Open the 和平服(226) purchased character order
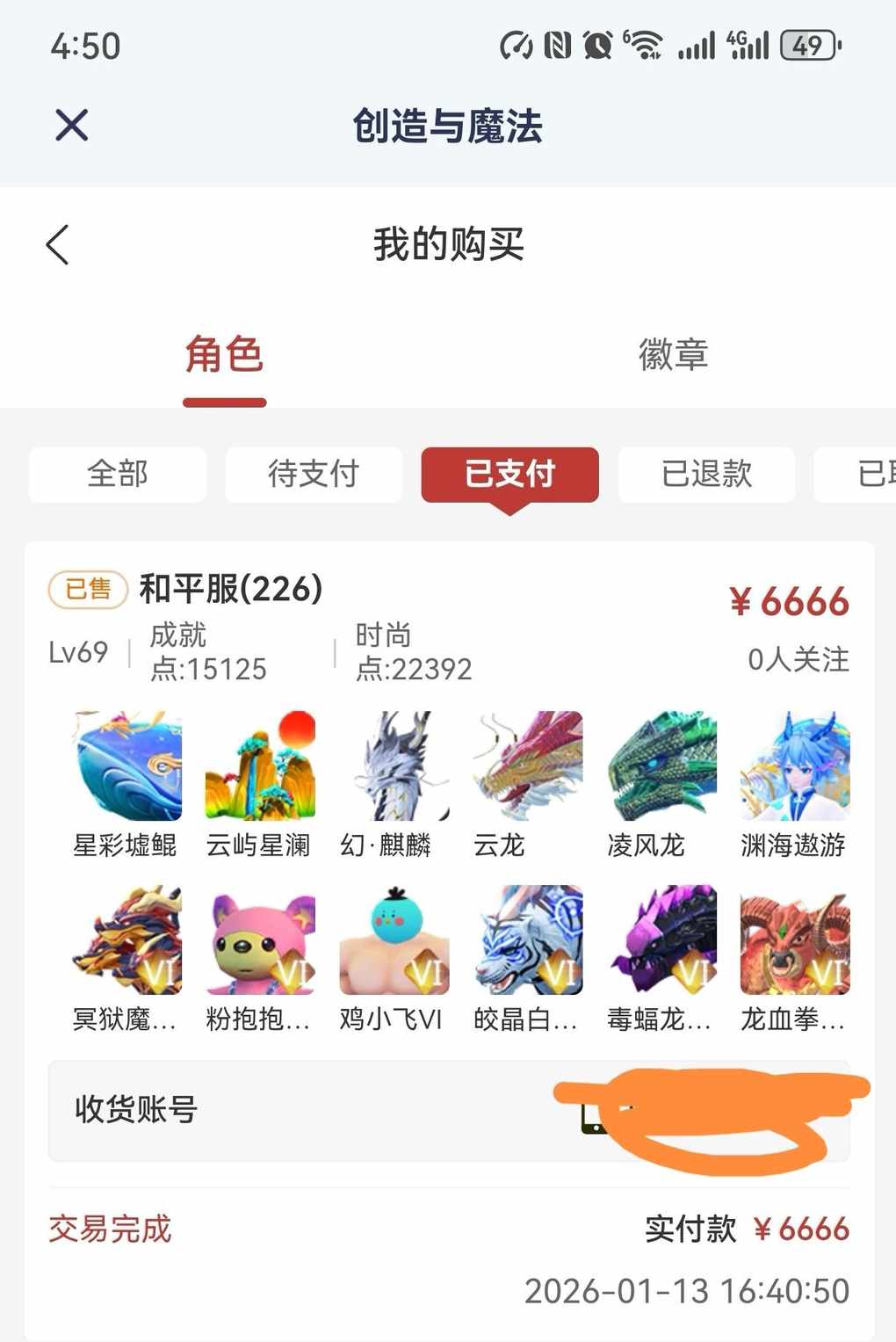This screenshot has height=1342, width=896. (x=230, y=589)
